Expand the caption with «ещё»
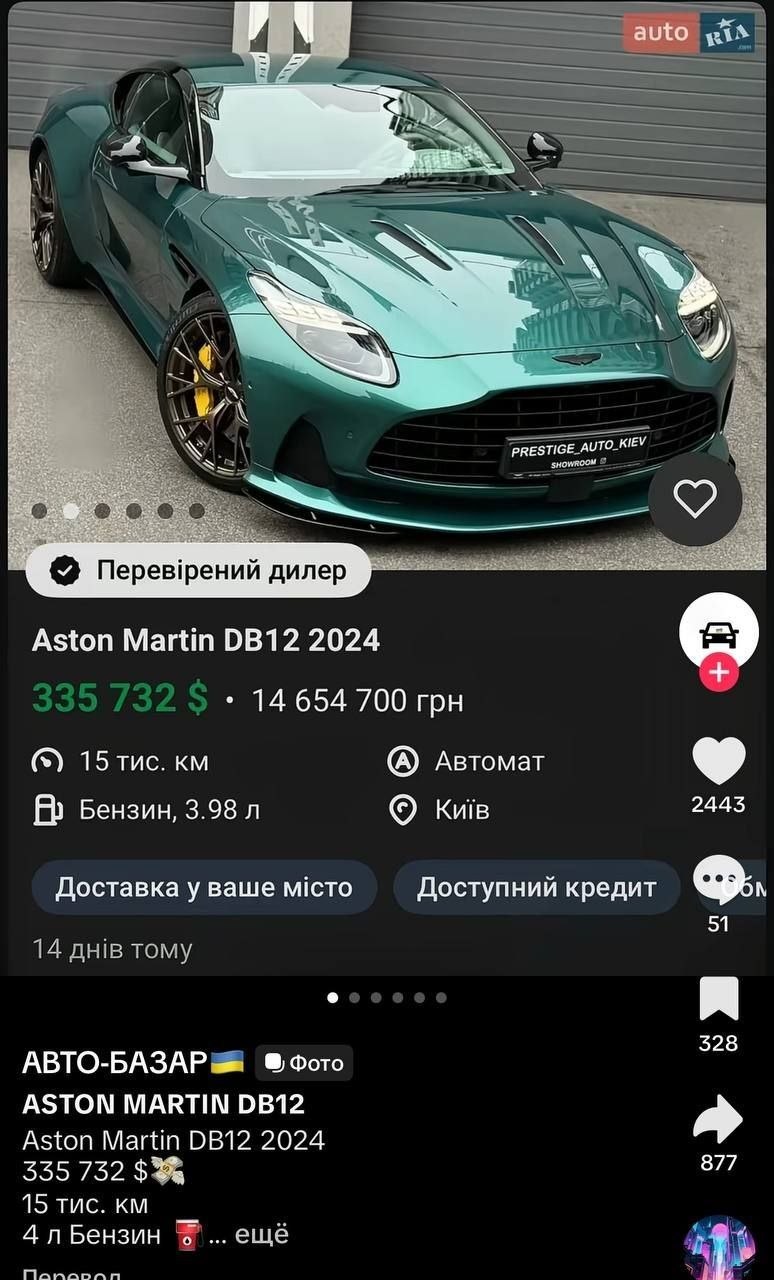The width and height of the screenshot is (774, 1280). point(262,1235)
